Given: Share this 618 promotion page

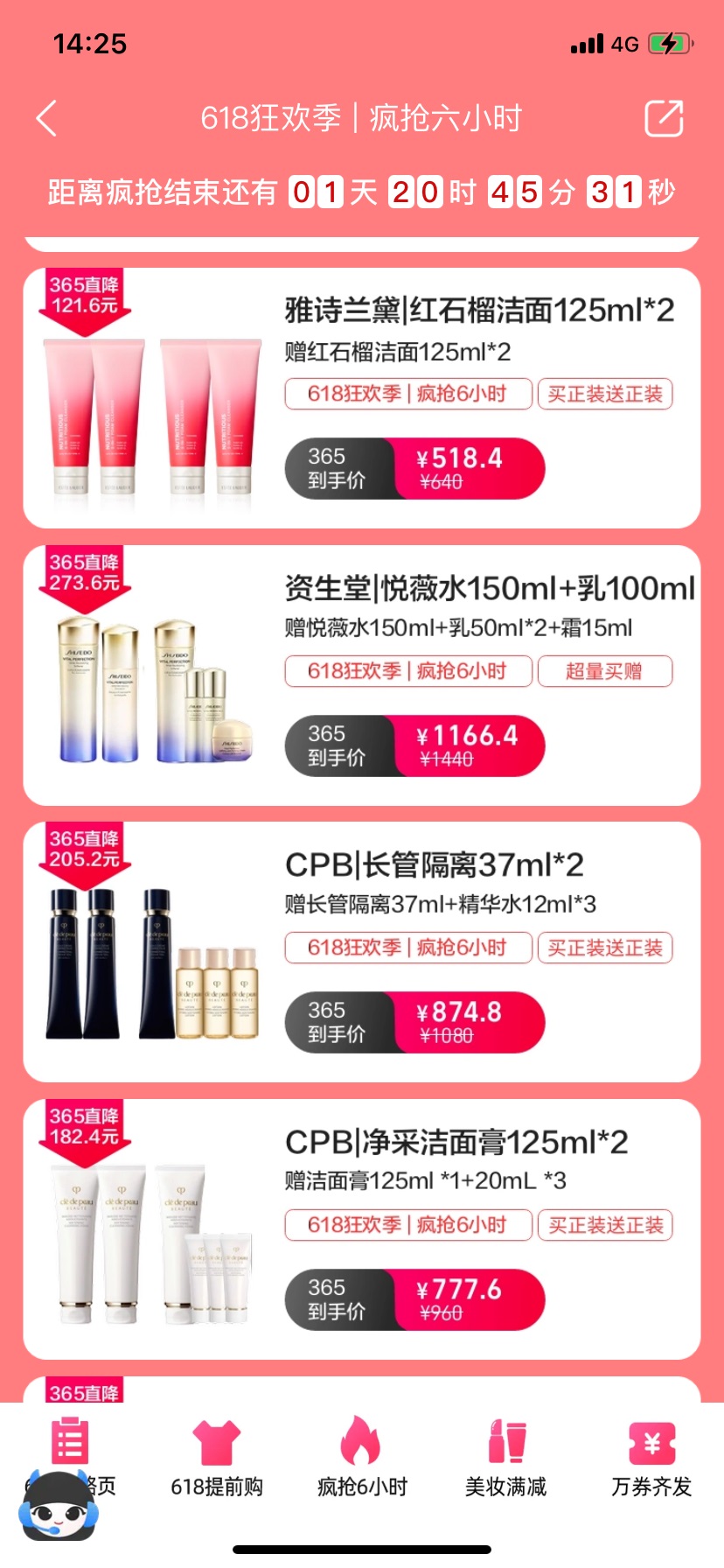Looking at the screenshot, I should tap(664, 118).
